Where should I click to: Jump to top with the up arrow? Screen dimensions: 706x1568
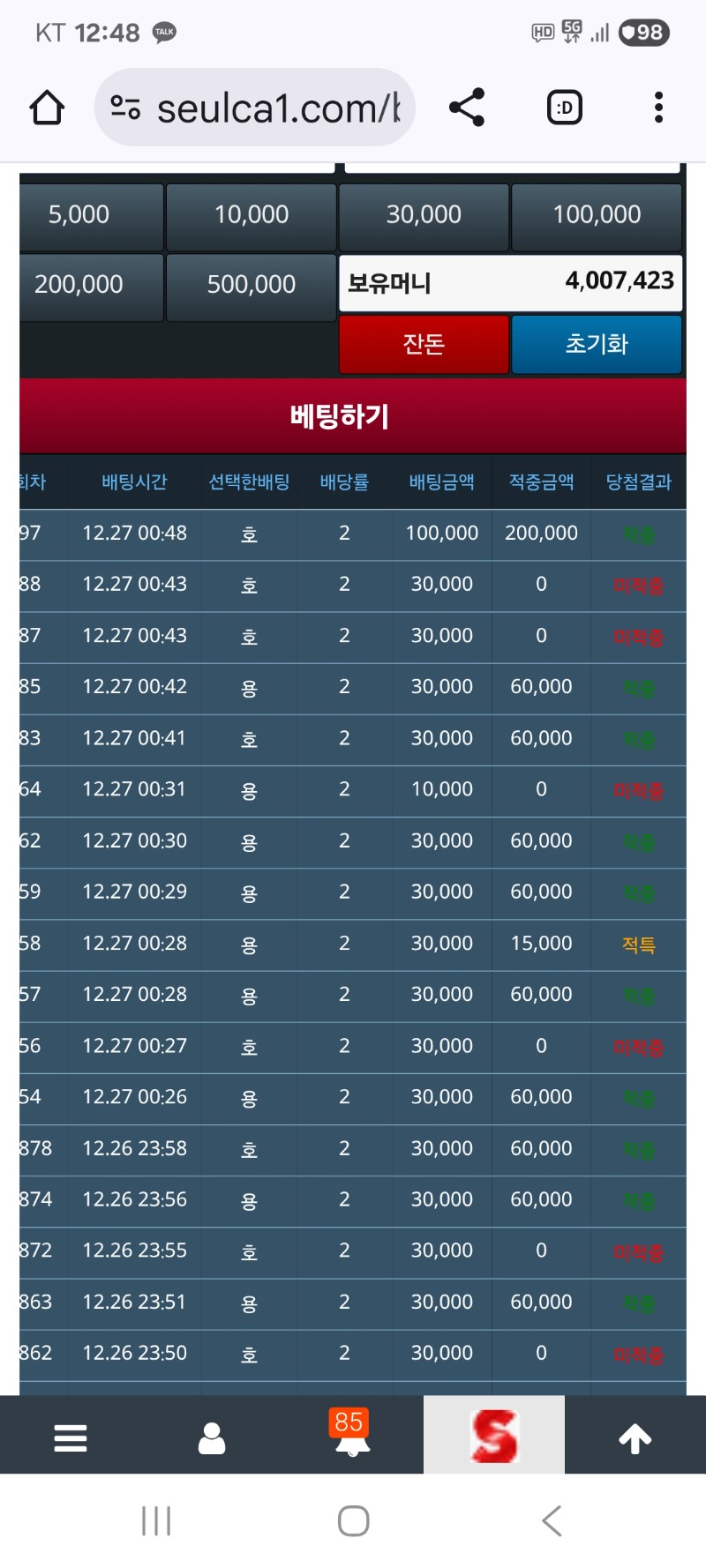coord(635,1438)
